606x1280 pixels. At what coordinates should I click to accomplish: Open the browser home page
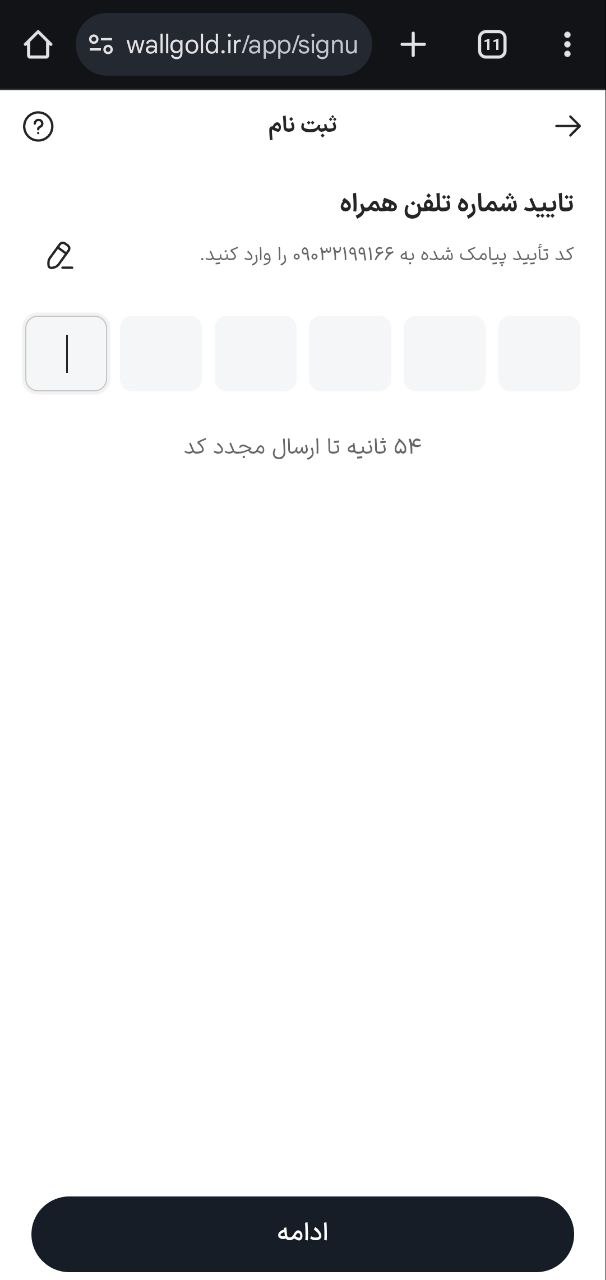coord(37,45)
